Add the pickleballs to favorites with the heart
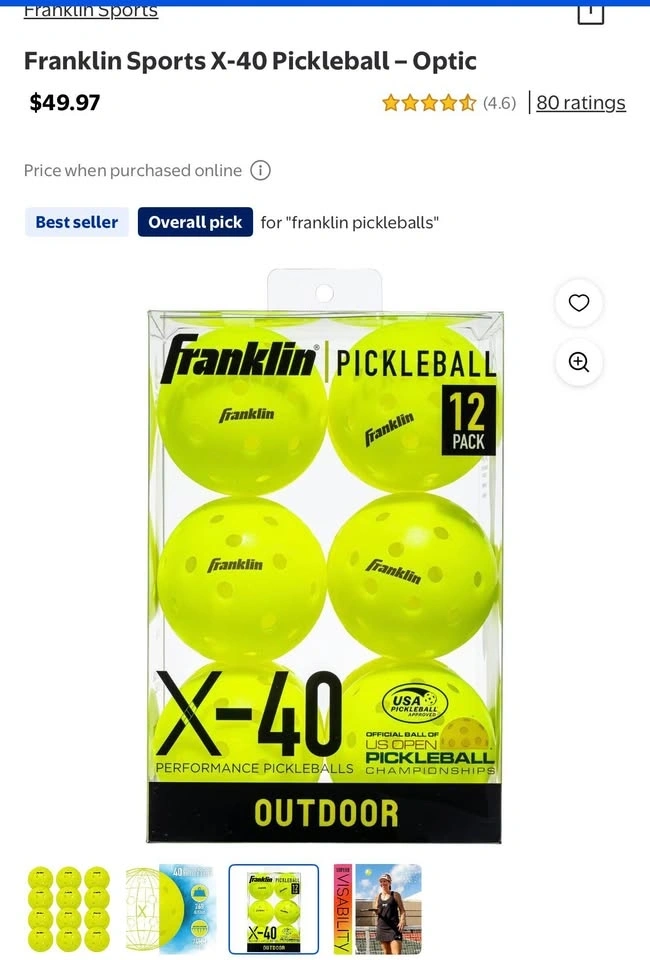 pos(579,303)
